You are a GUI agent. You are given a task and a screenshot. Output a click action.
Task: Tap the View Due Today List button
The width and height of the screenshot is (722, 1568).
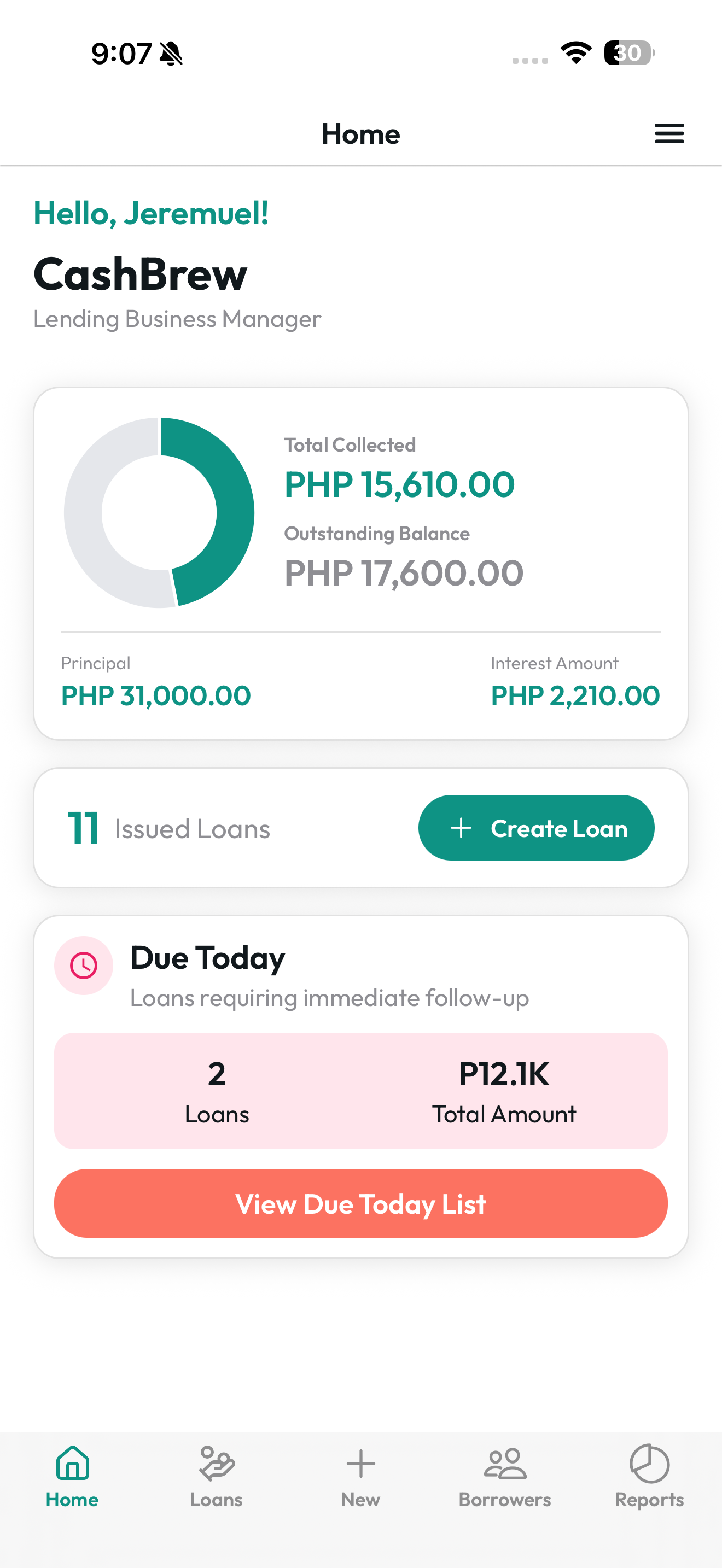[361, 1203]
